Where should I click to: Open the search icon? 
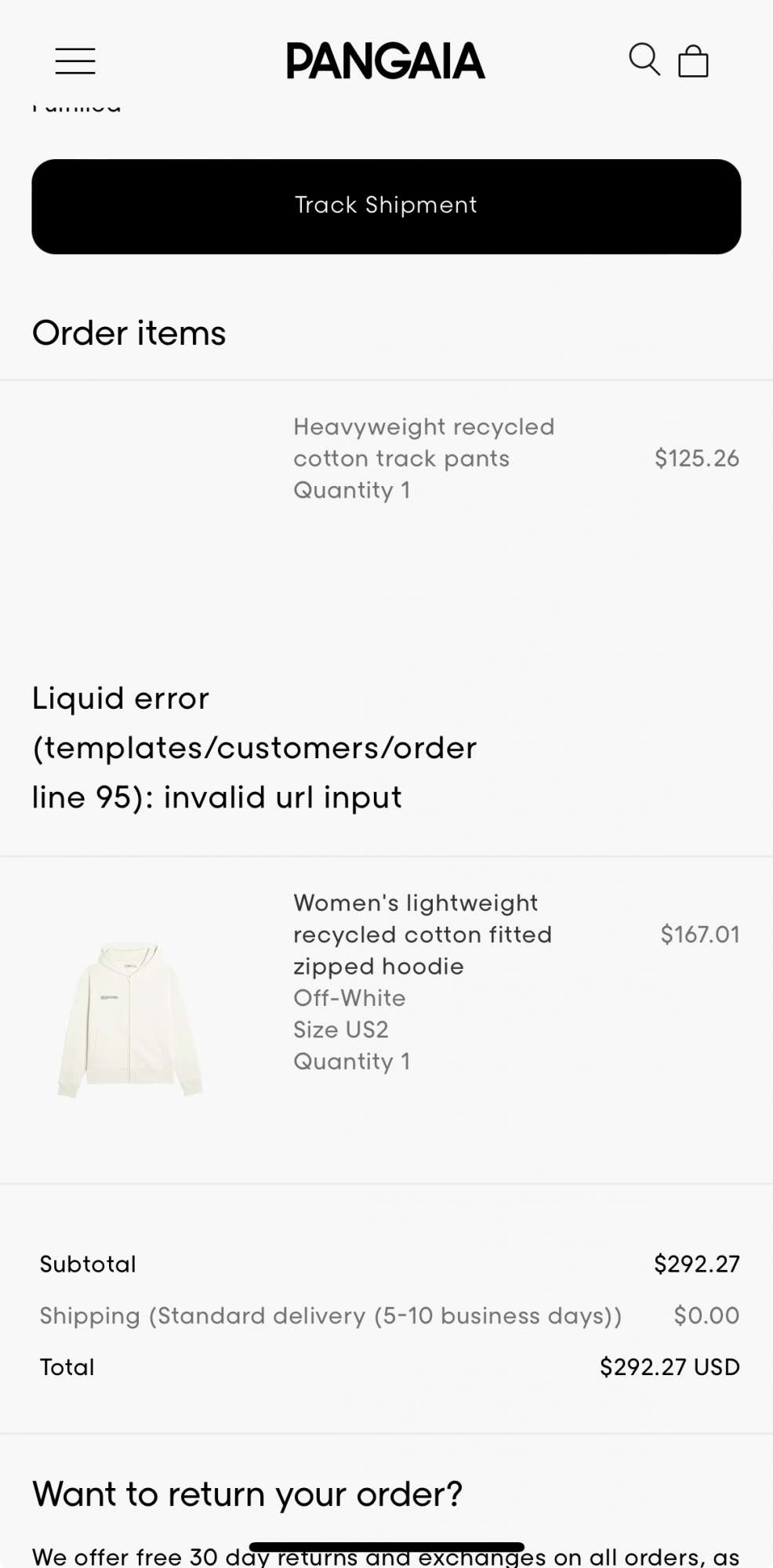click(644, 60)
